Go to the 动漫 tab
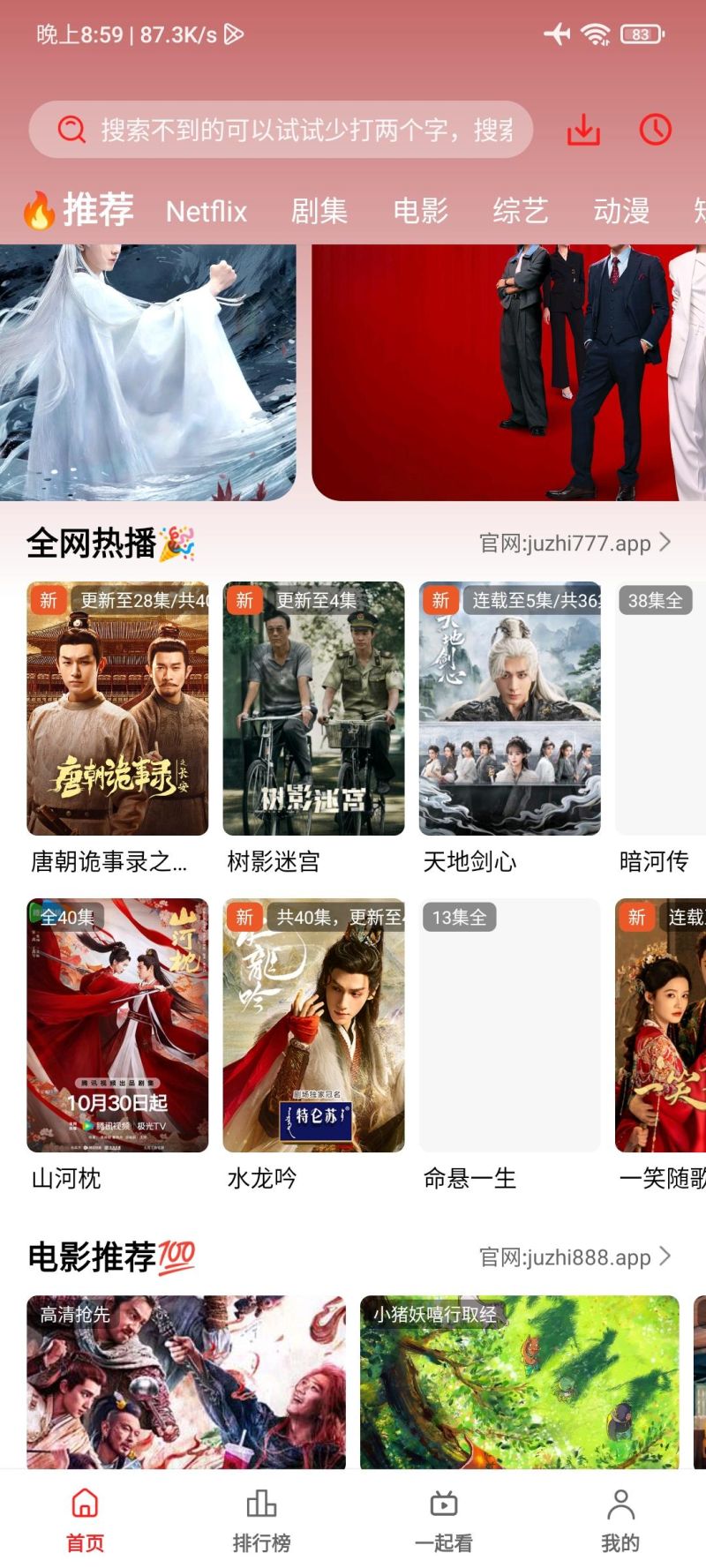This screenshot has height=1568, width=706. pyautogui.click(x=621, y=212)
